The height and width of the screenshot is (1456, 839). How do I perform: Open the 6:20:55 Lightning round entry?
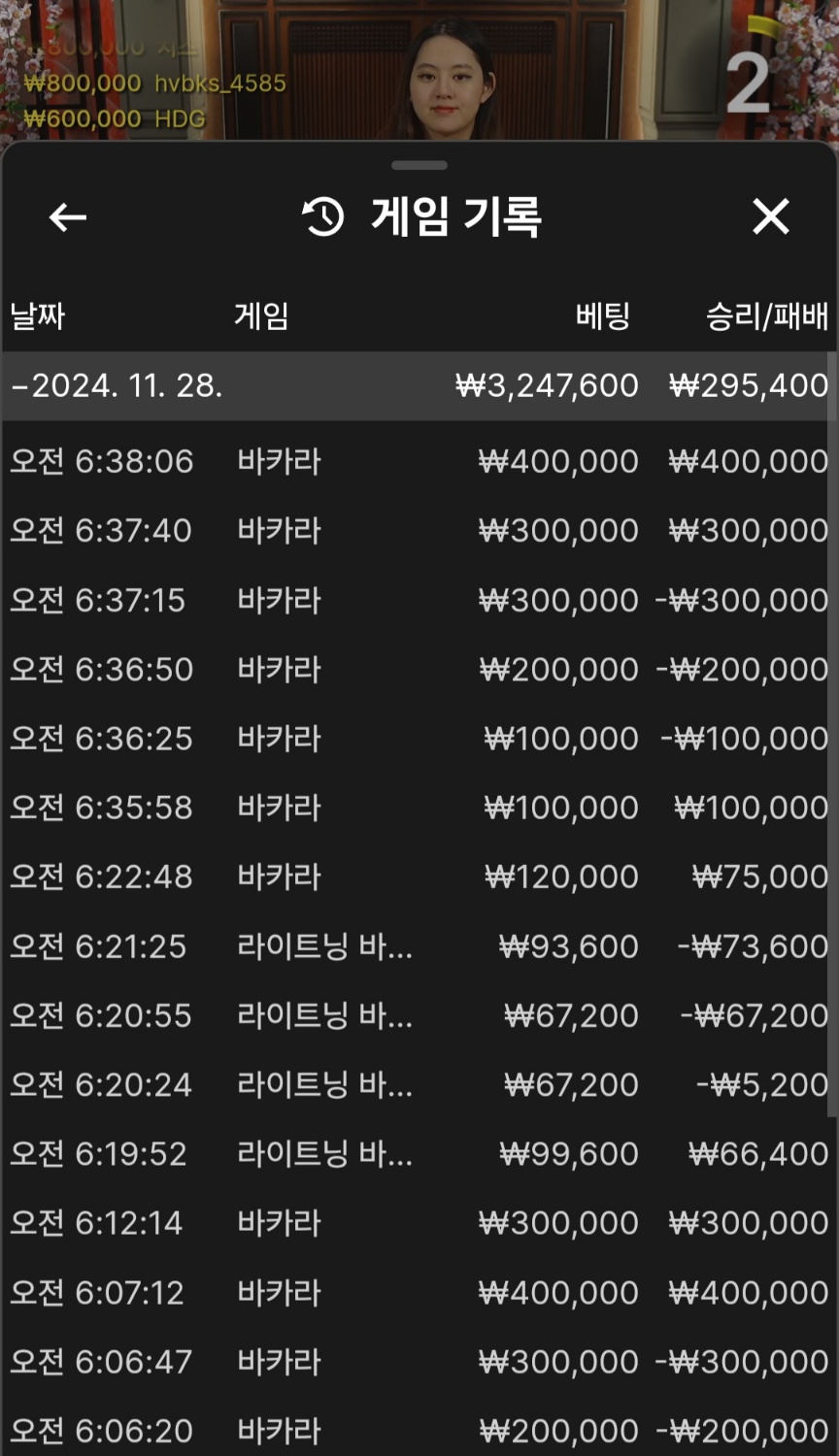pos(419,1015)
